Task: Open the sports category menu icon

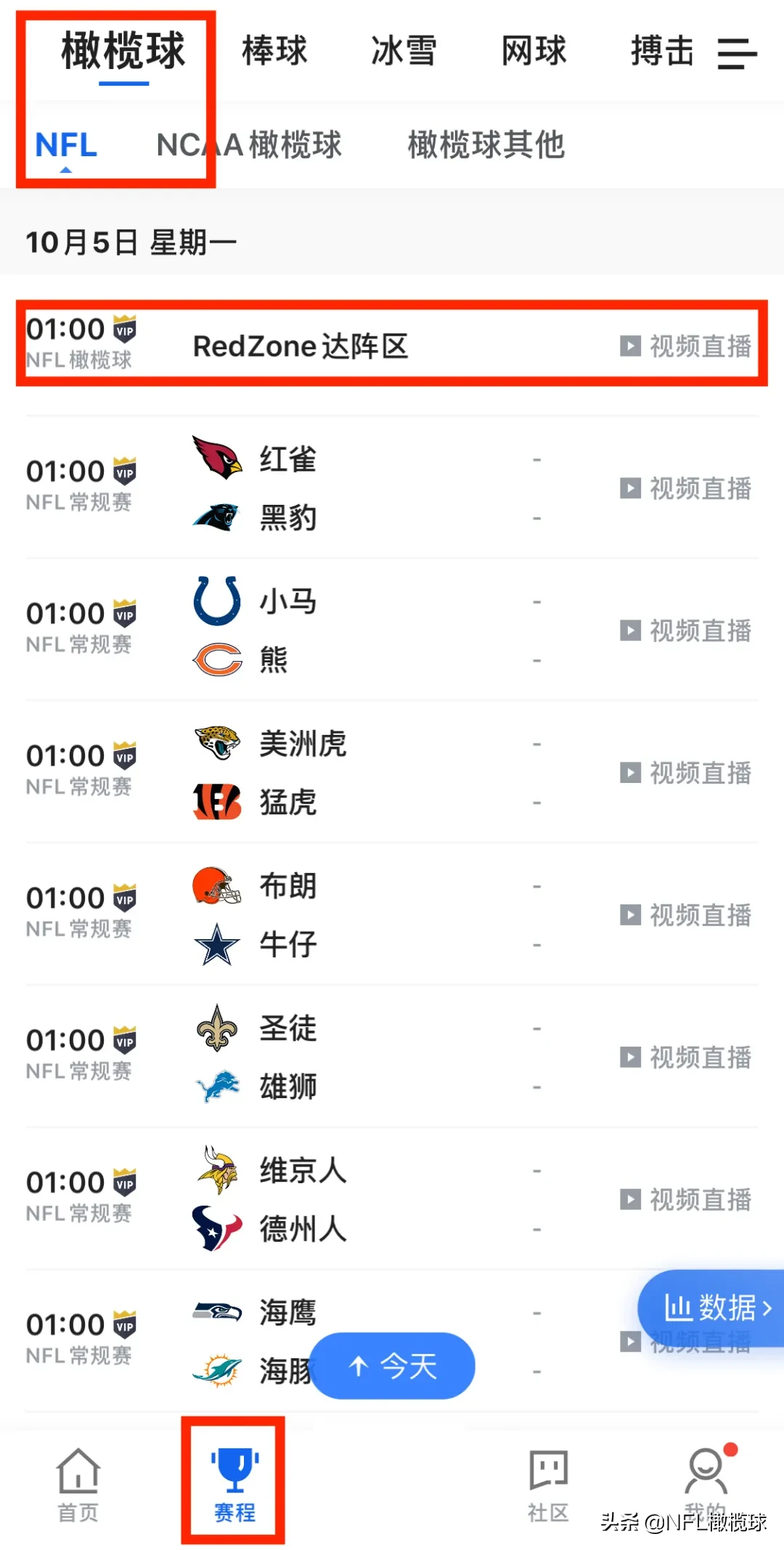Action: click(x=737, y=54)
